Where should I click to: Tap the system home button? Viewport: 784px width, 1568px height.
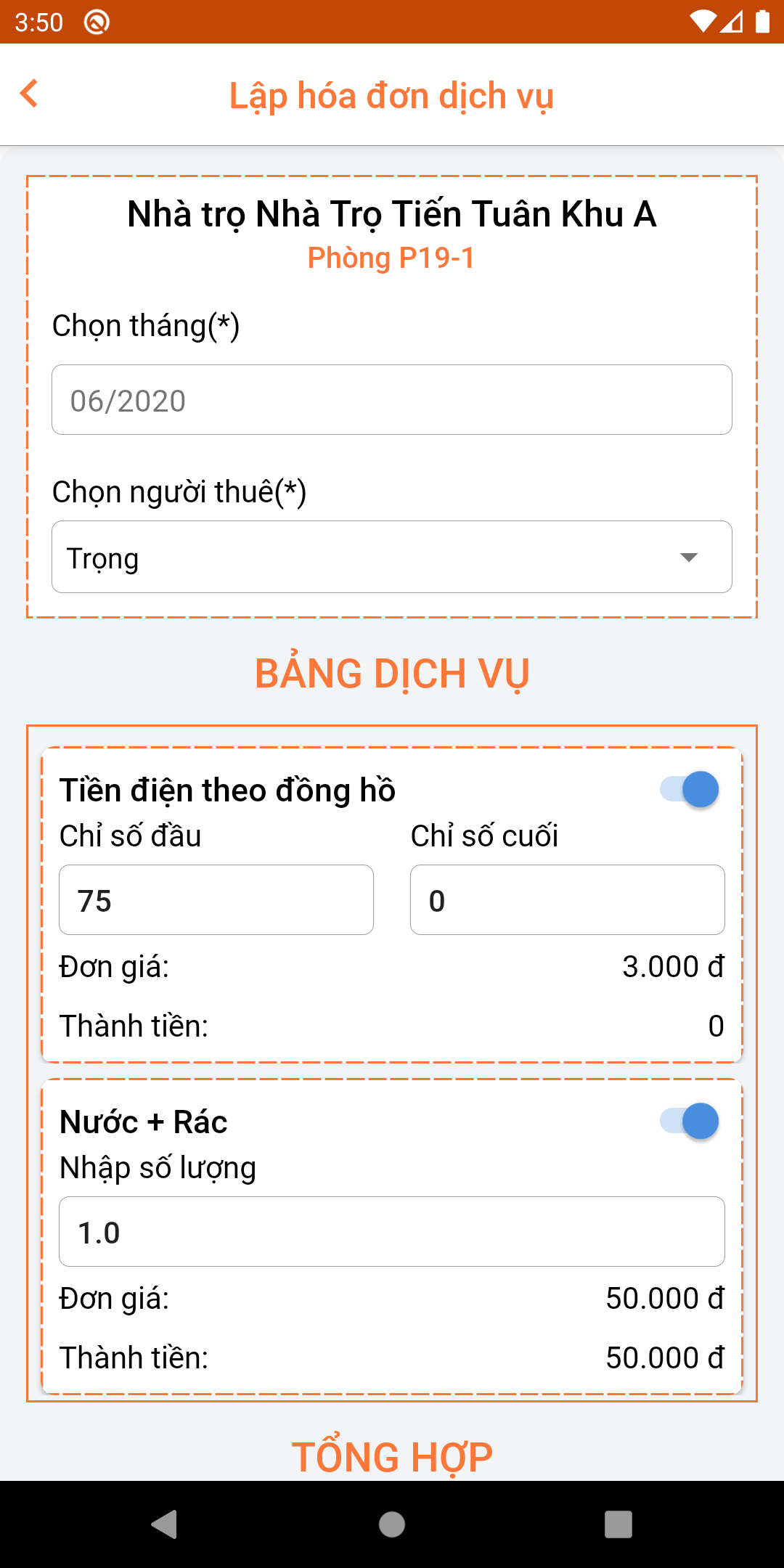click(x=391, y=1524)
